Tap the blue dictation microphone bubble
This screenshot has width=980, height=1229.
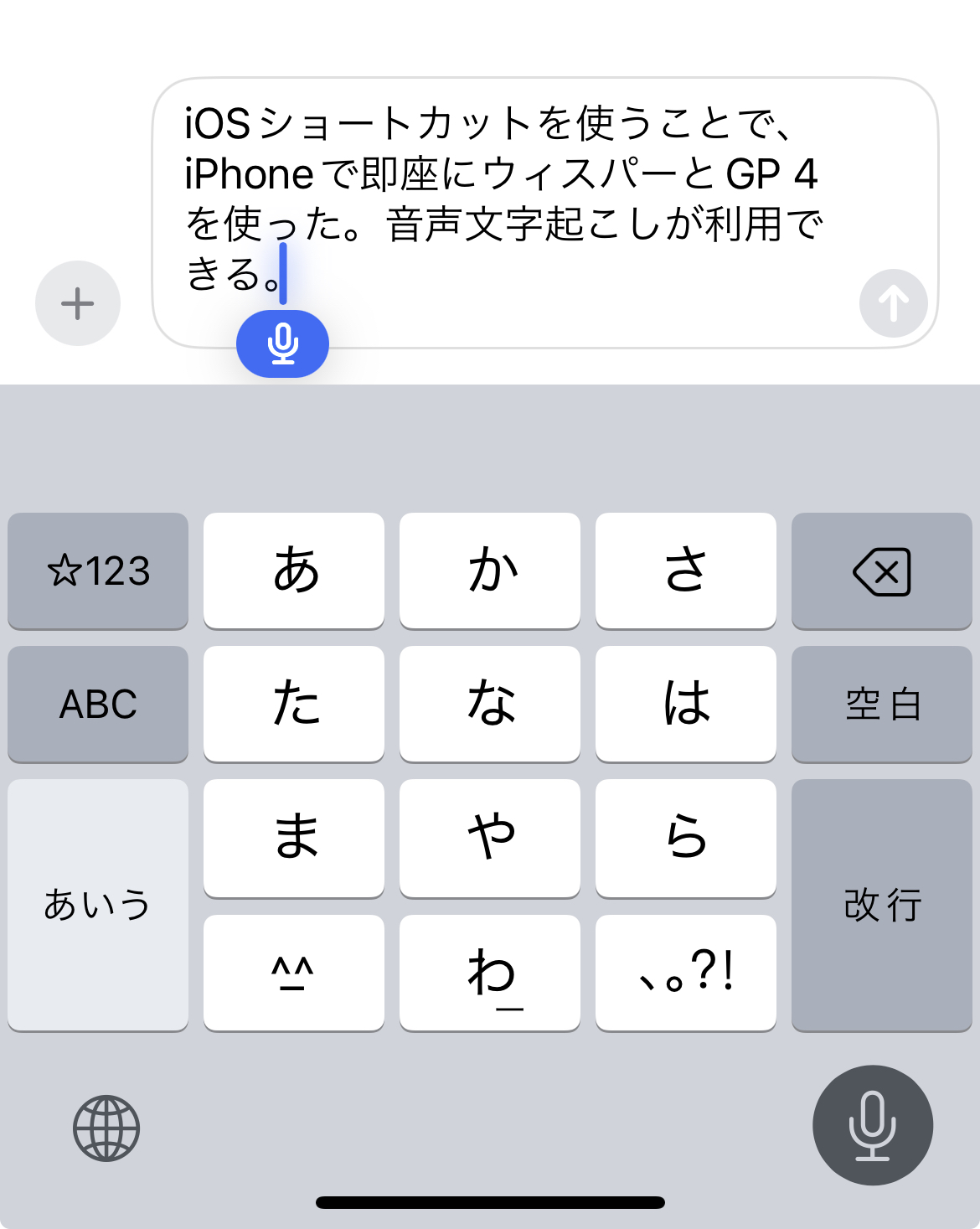pyautogui.click(x=282, y=343)
